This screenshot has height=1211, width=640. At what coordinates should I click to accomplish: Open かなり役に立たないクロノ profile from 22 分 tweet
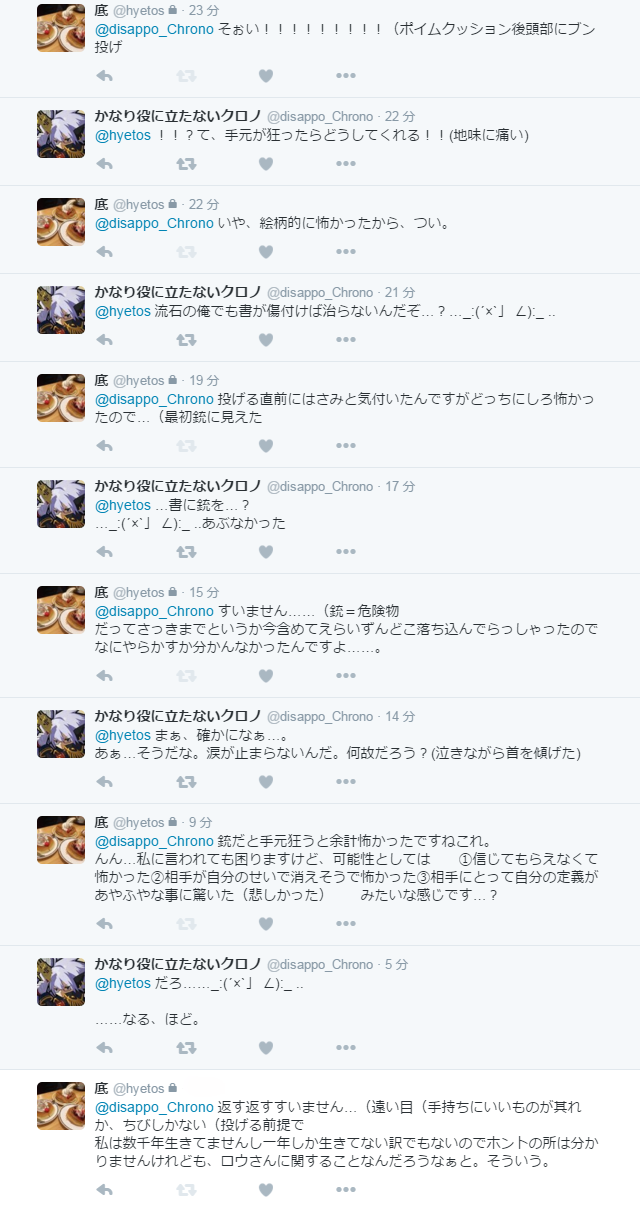[x=178, y=116]
